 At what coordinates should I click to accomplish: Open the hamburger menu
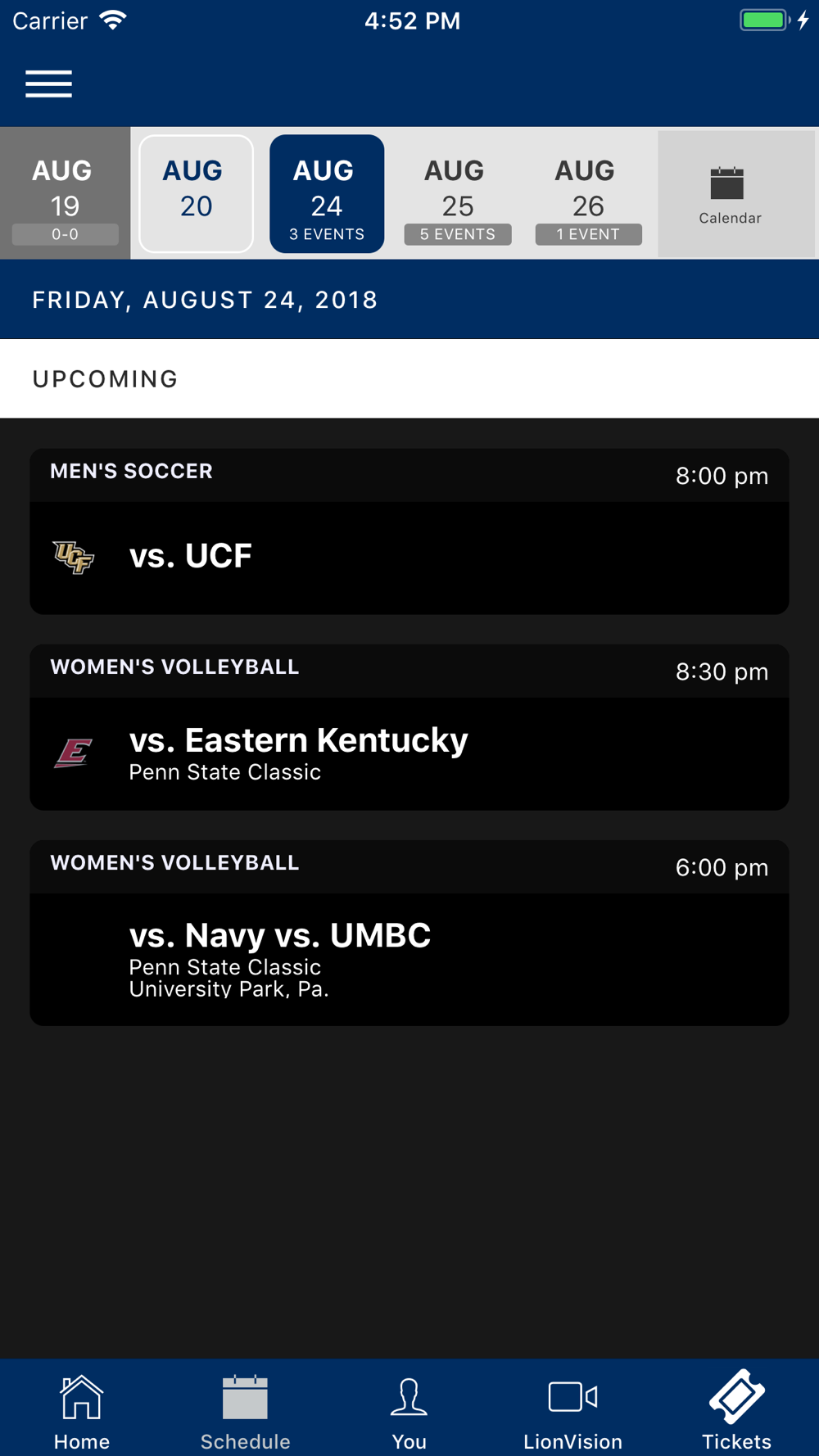coord(48,84)
